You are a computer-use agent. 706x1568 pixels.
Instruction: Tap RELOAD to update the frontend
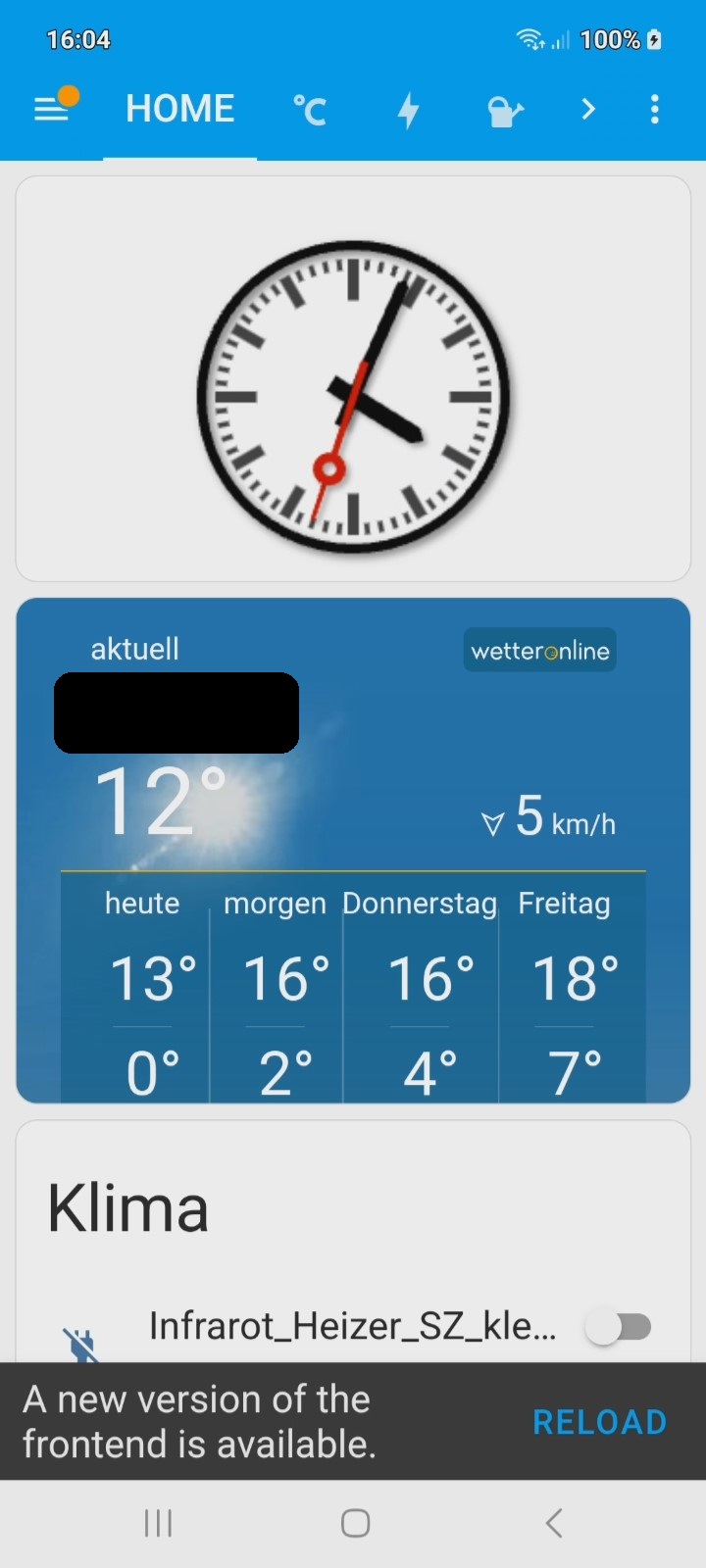tap(599, 1422)
